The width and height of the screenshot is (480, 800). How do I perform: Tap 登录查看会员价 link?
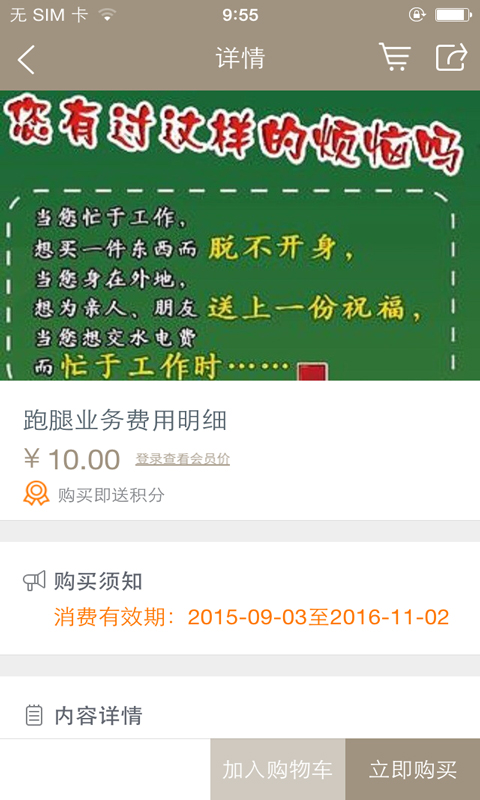pyautogui.click(x=183, y=459)
